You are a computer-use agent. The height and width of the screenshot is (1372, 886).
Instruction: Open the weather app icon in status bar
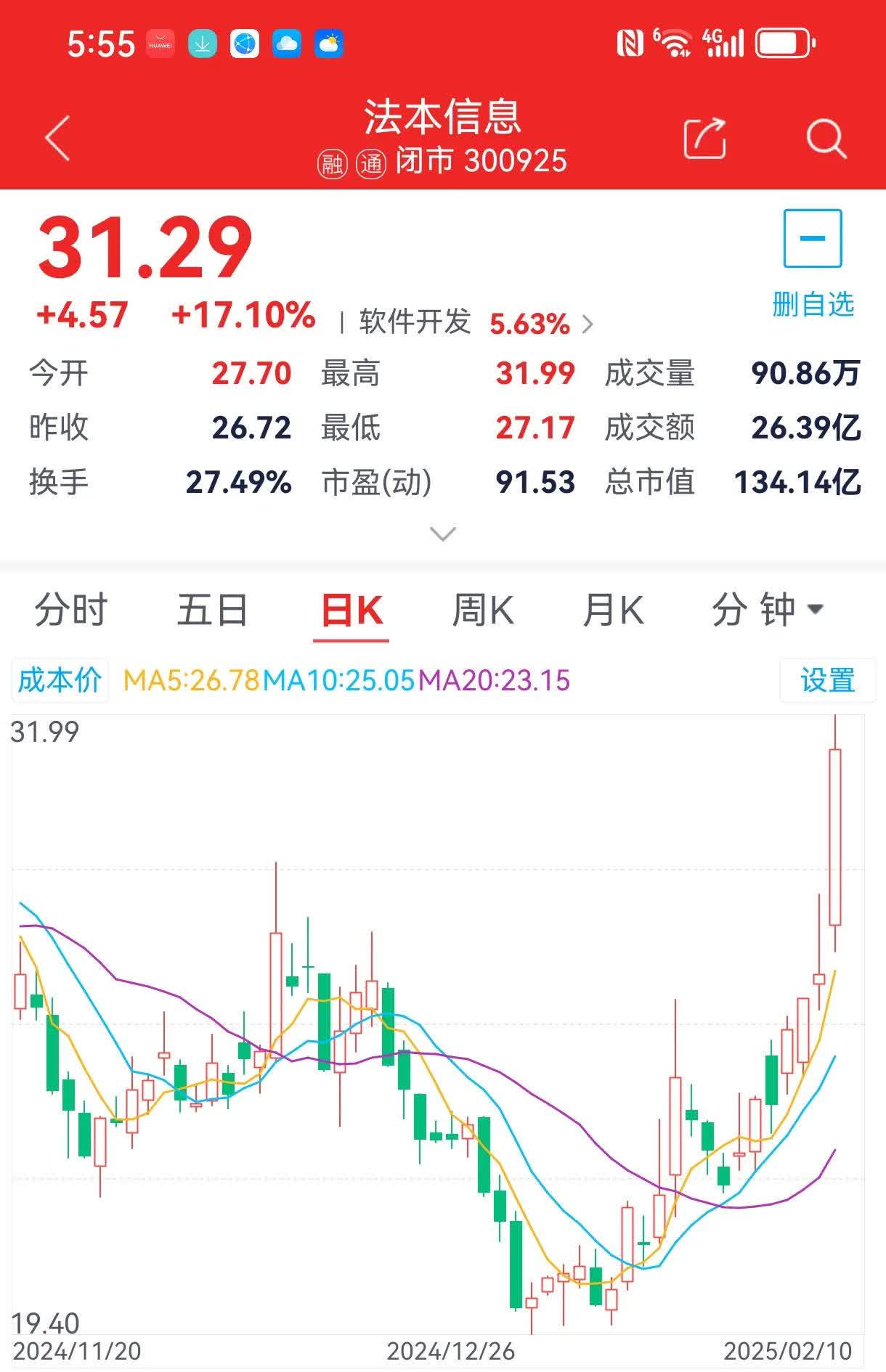pyautogui.click(x=328, y=45)
